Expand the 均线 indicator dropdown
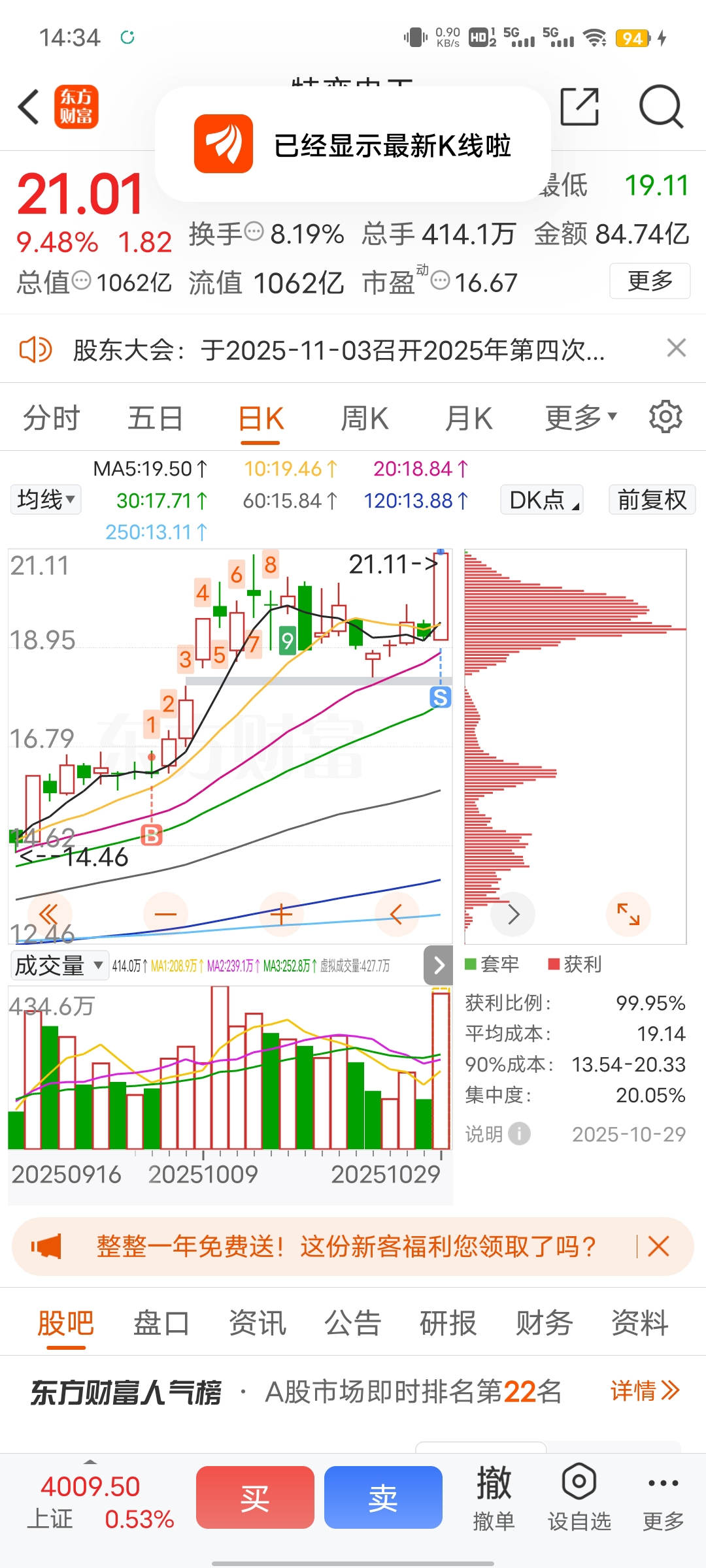Viewport: 706px width, 1568px height. (x=46, y=500)
